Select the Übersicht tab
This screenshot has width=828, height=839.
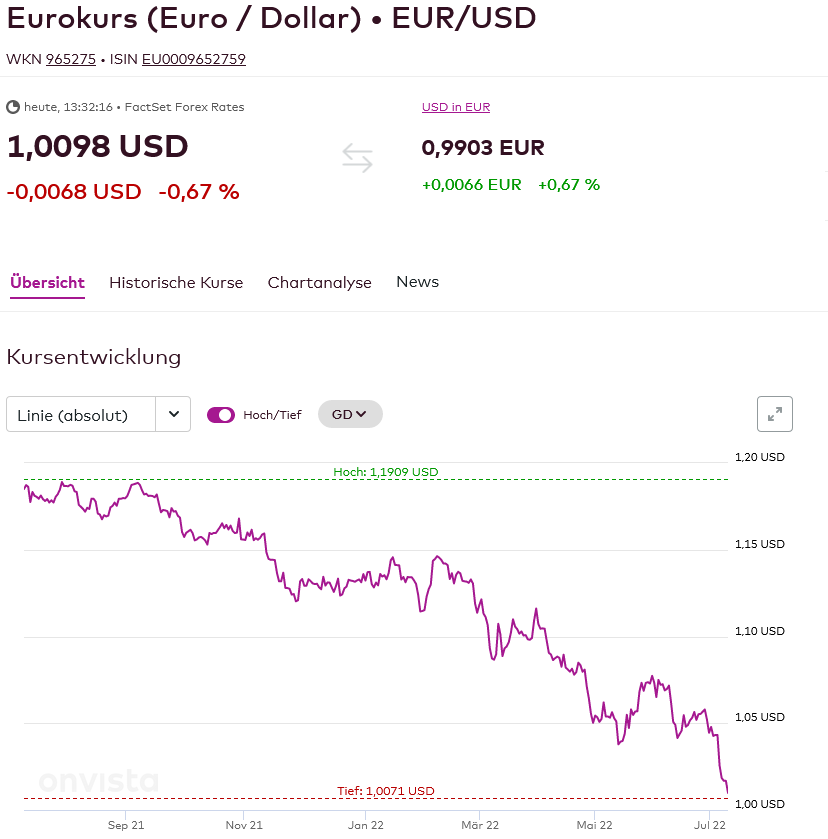pyautogui.click(x=47, y=283)
